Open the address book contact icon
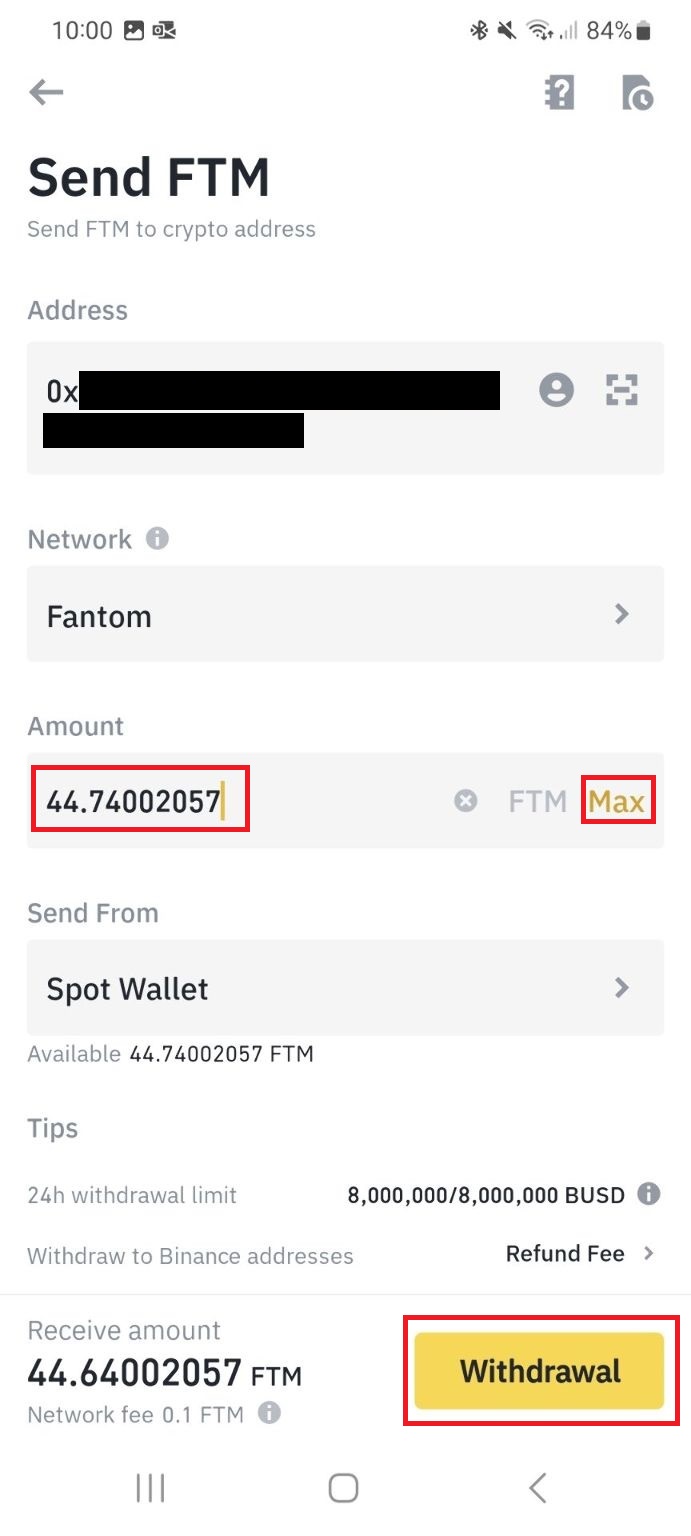This screenshot has height=1536, width=691. pyautogui.click(x=557, y=390)
